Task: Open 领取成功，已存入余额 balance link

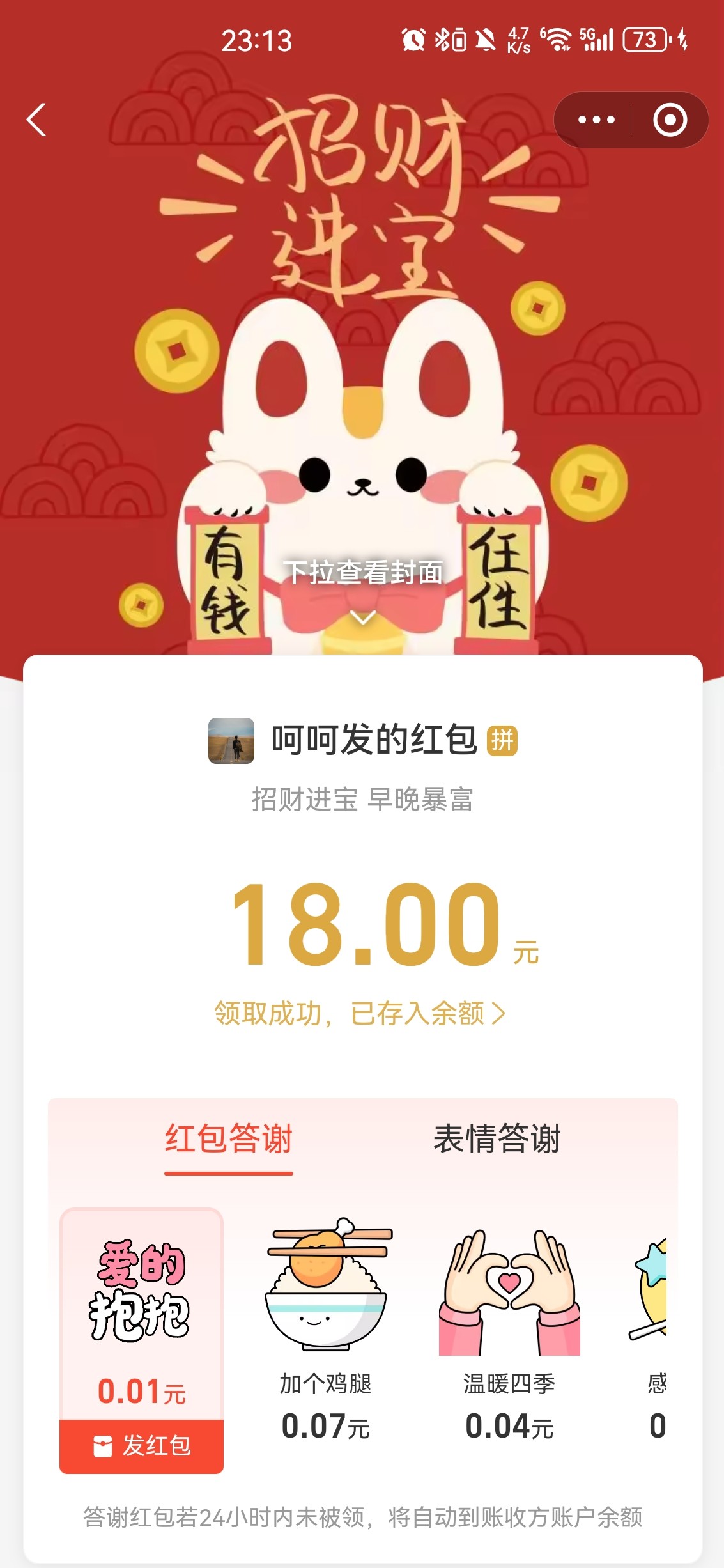Action: pos(360,1013)
